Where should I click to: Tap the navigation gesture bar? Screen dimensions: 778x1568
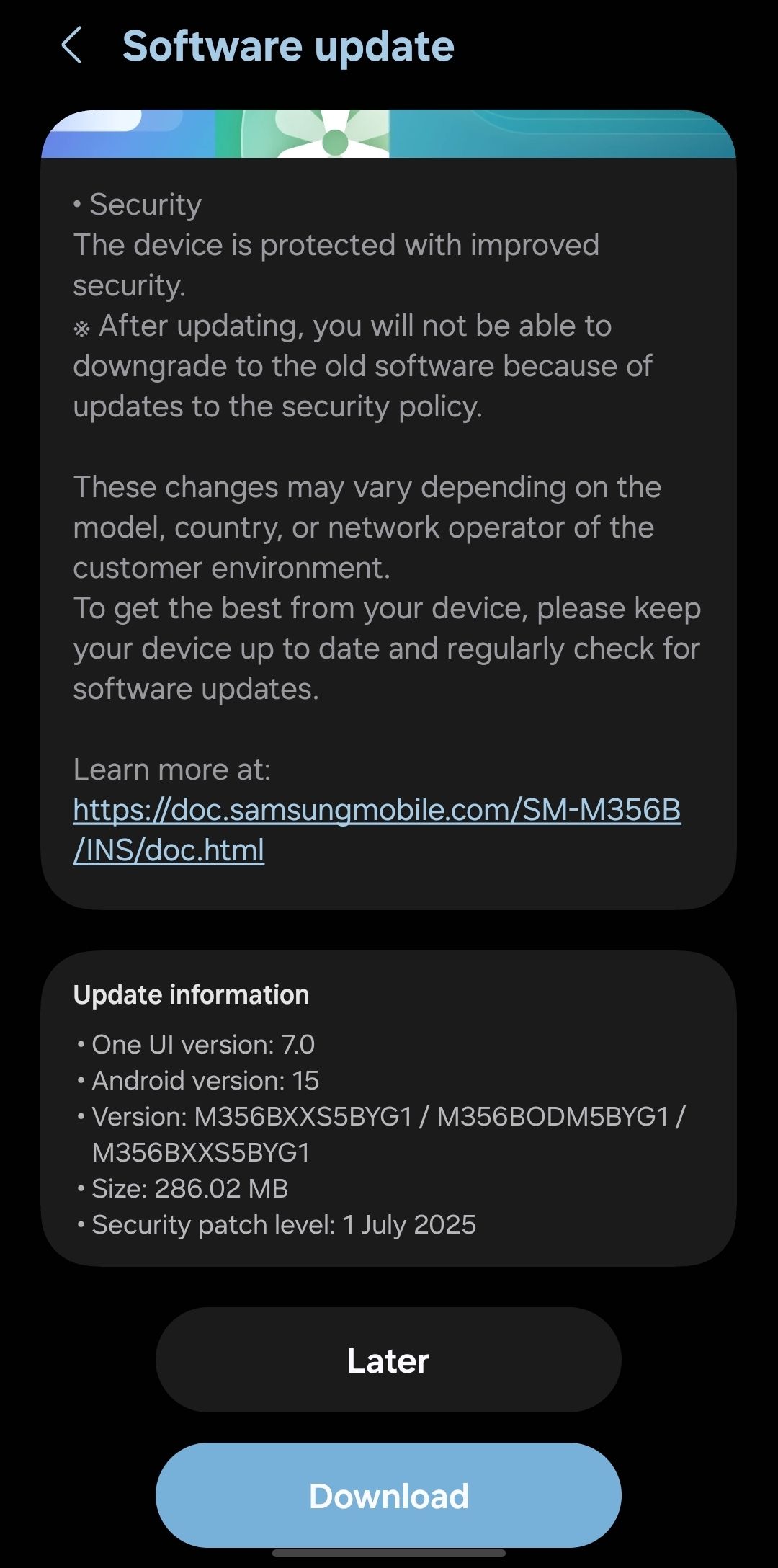pos(389,1554)
